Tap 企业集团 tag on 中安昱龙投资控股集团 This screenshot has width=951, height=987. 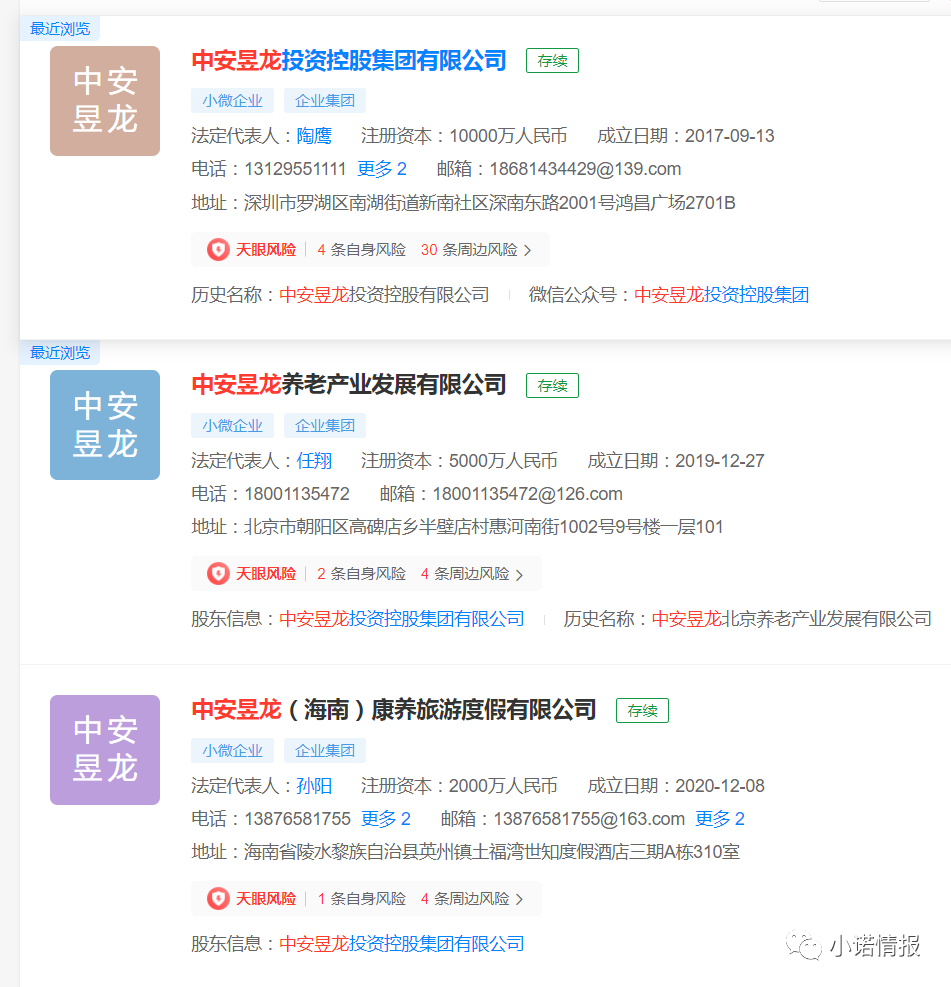tap(325, 101)
